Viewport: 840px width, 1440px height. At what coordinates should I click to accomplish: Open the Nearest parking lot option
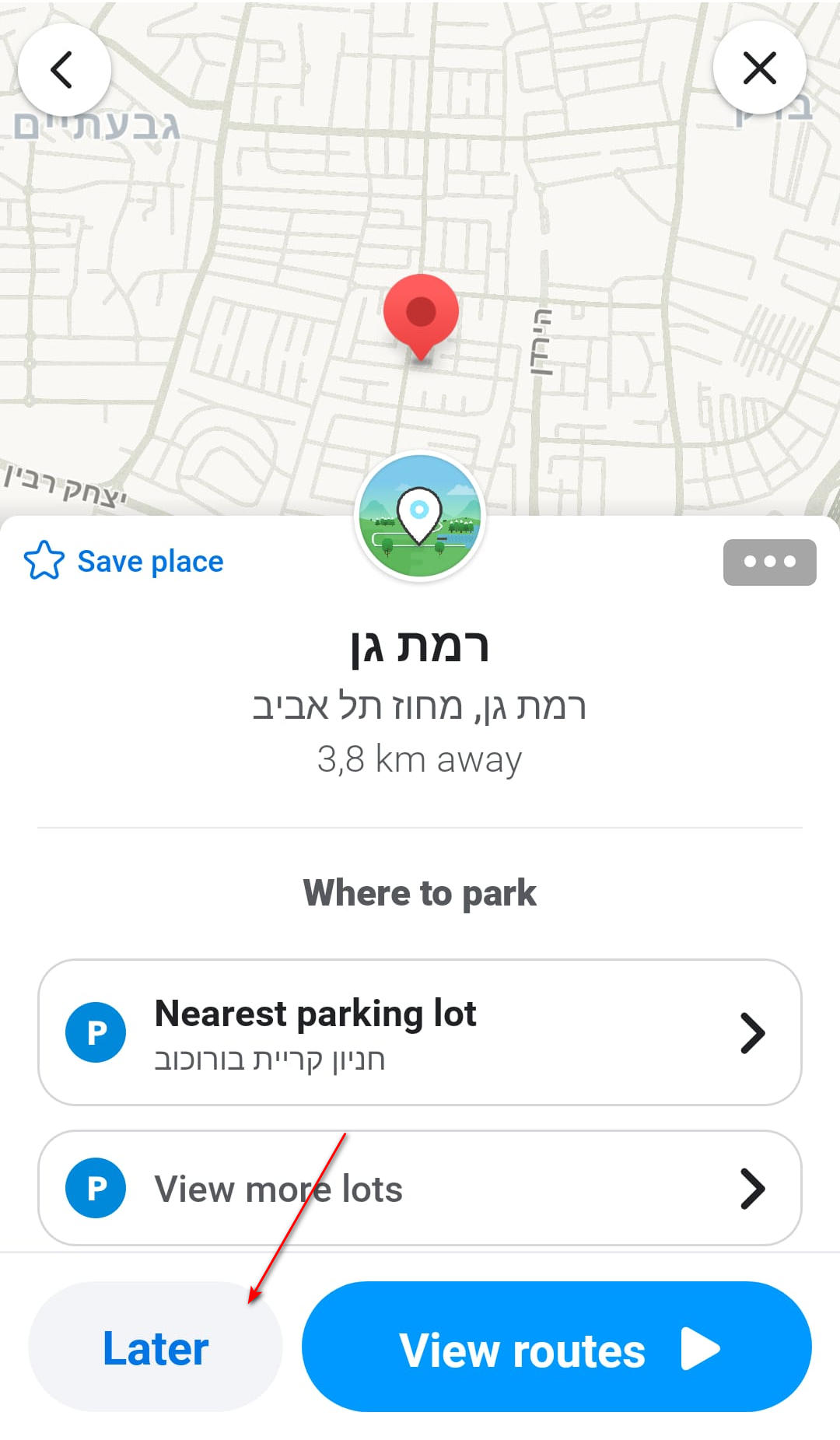(x=420, y=1032)
